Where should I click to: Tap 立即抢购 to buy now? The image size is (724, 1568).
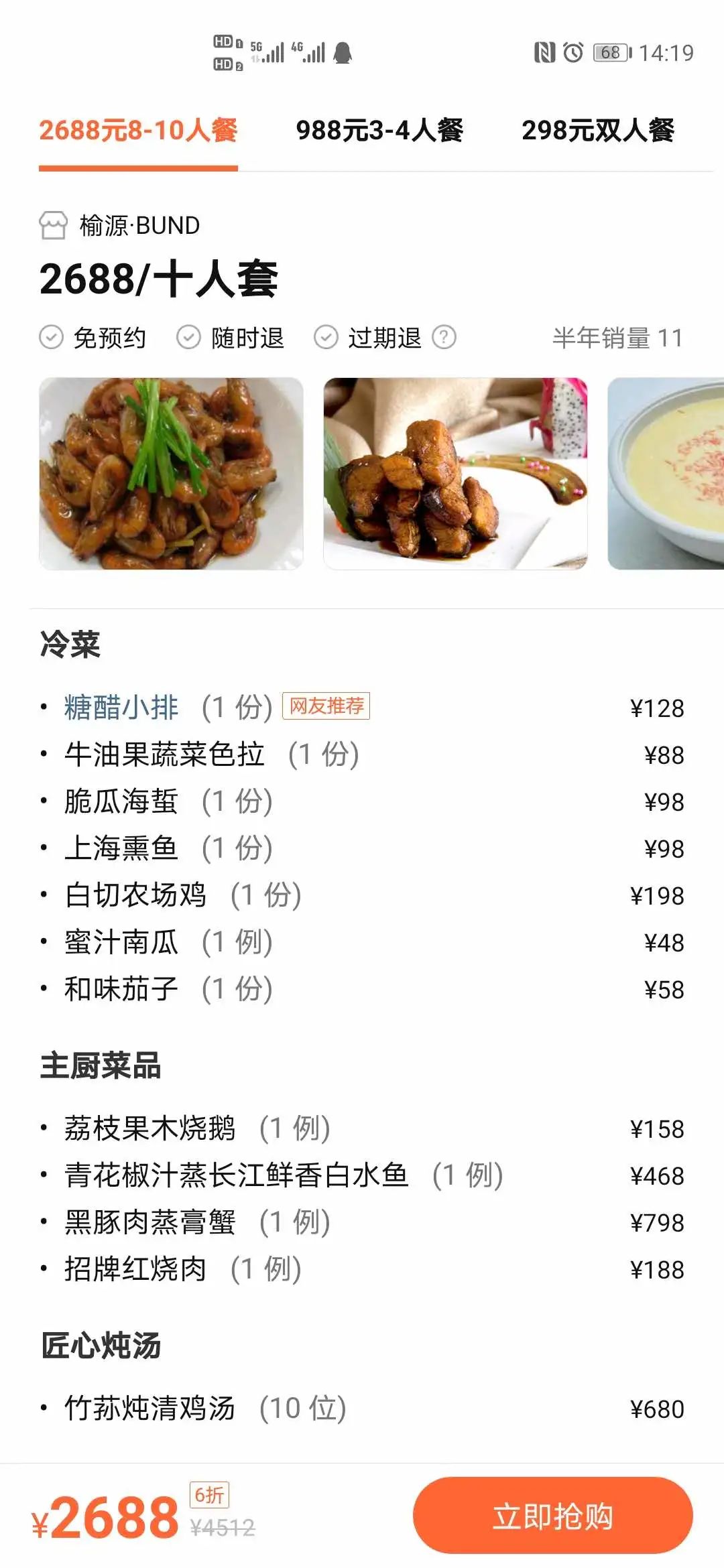coord(552,1516)
